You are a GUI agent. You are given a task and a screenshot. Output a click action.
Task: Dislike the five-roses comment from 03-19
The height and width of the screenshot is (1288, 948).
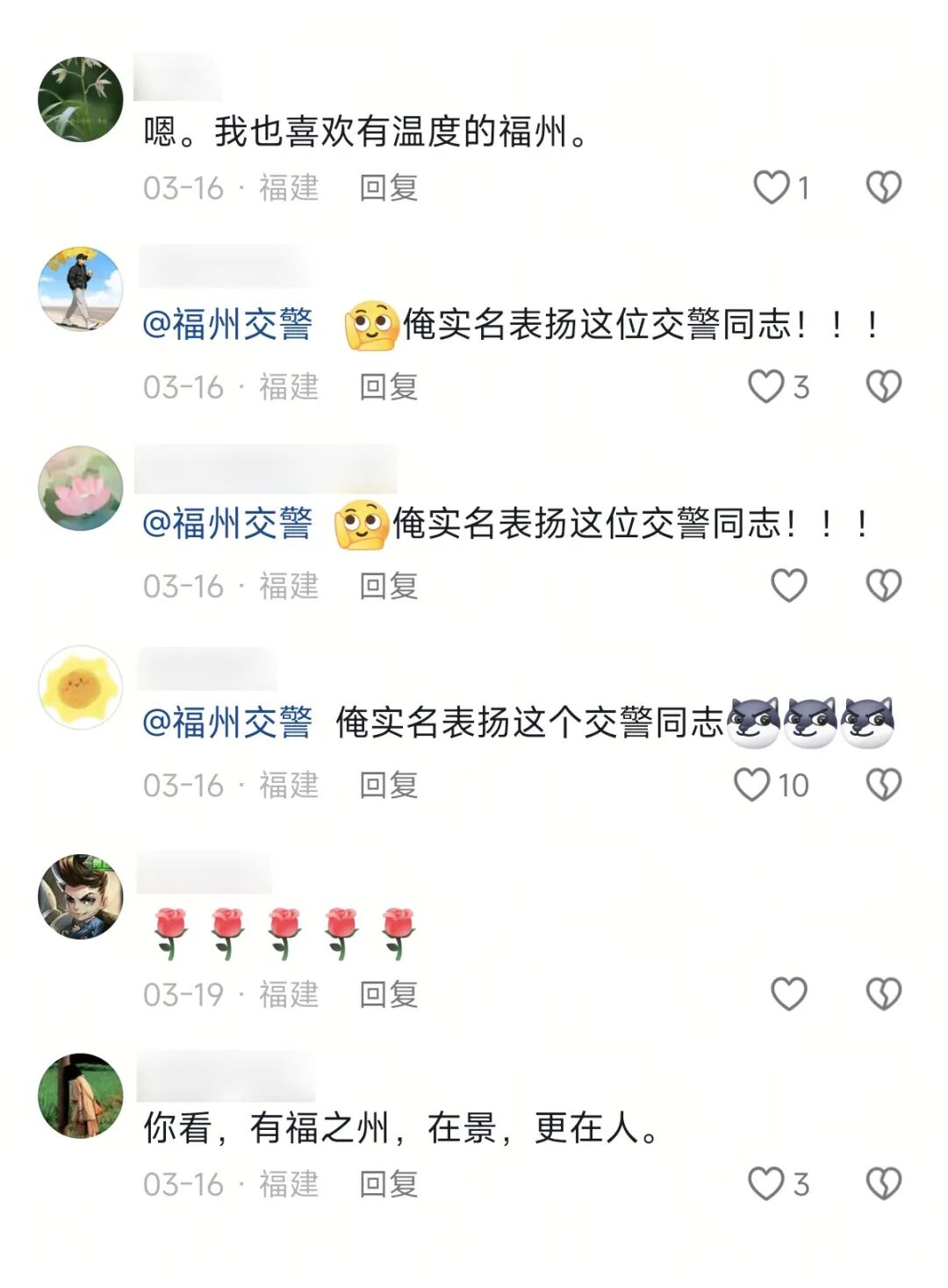(883, 994)
